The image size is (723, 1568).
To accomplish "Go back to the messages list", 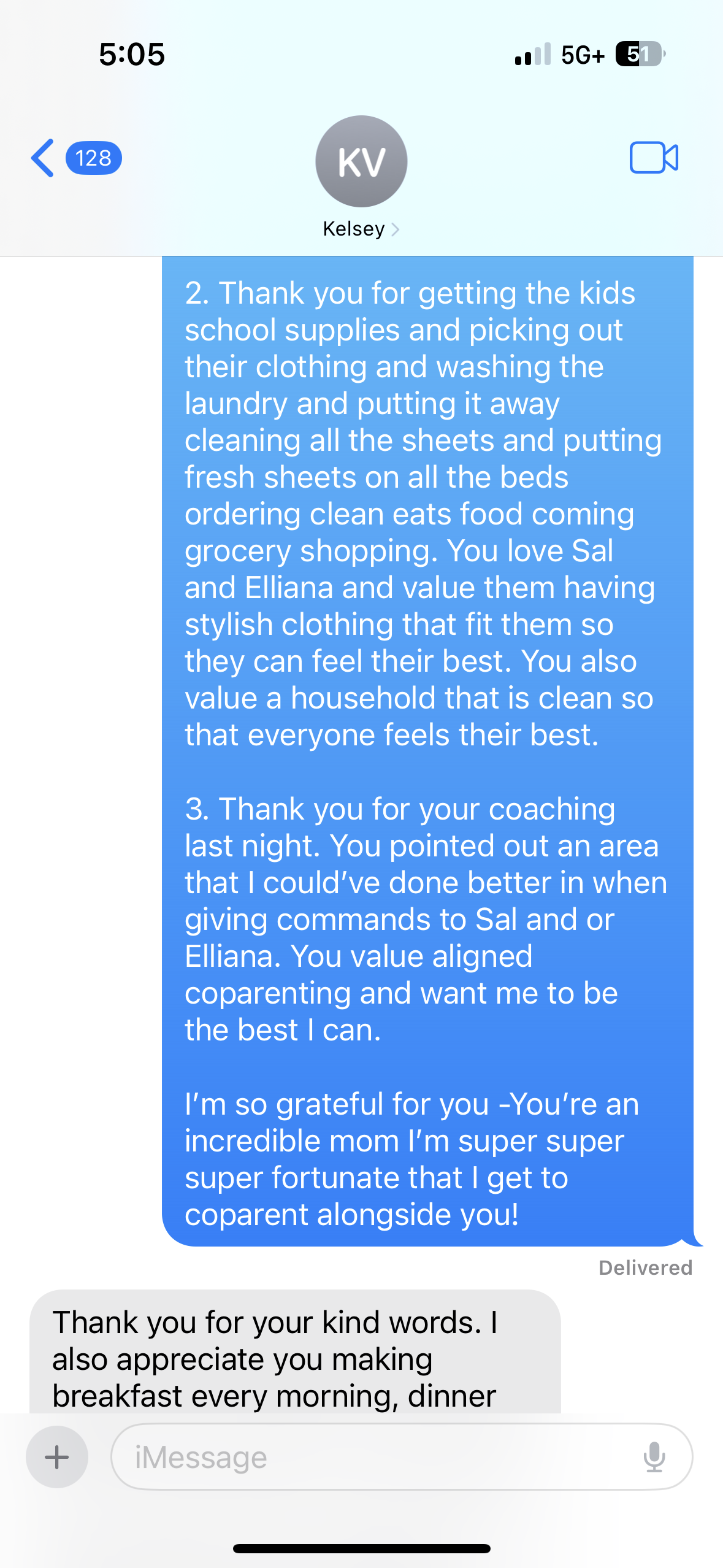I will 44,158.
